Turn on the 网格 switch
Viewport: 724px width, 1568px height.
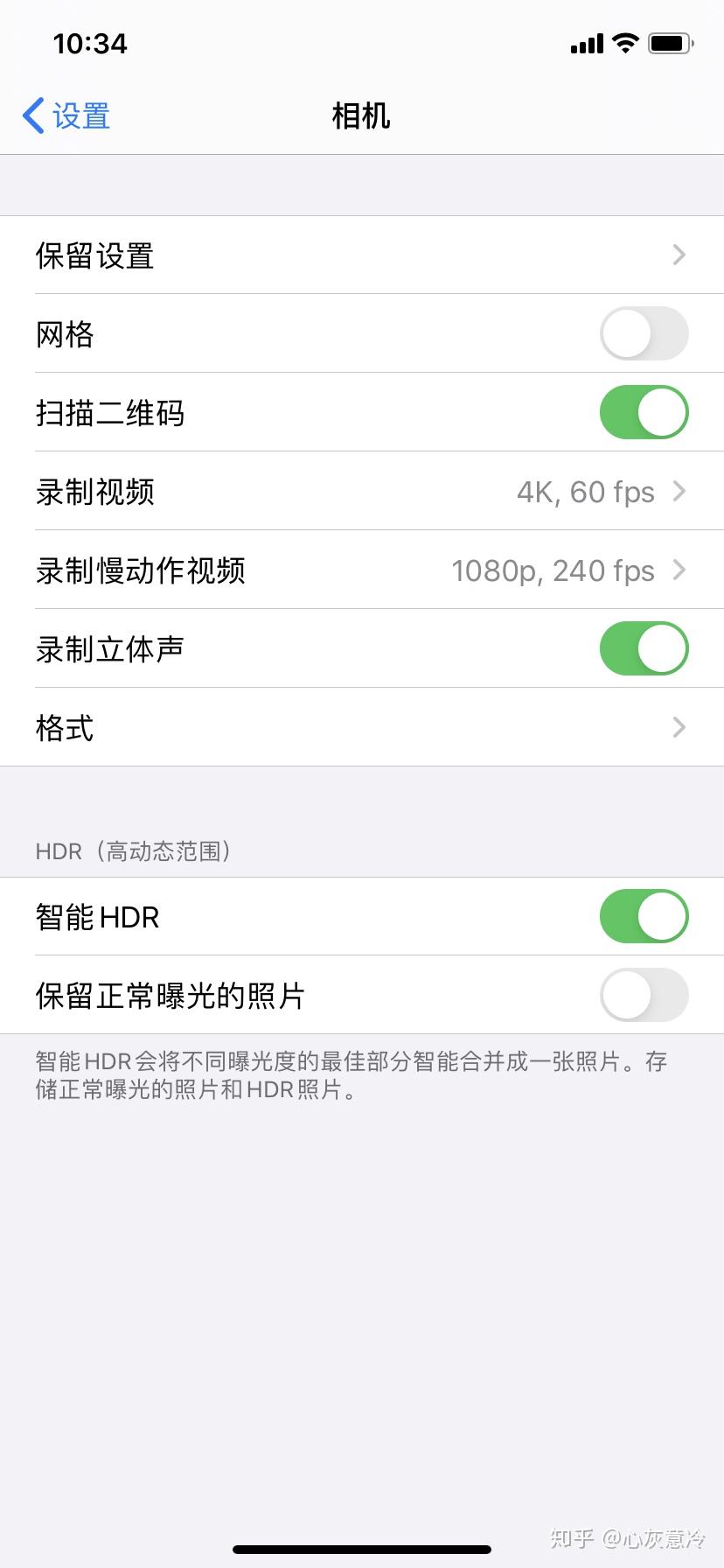point(644,333)
